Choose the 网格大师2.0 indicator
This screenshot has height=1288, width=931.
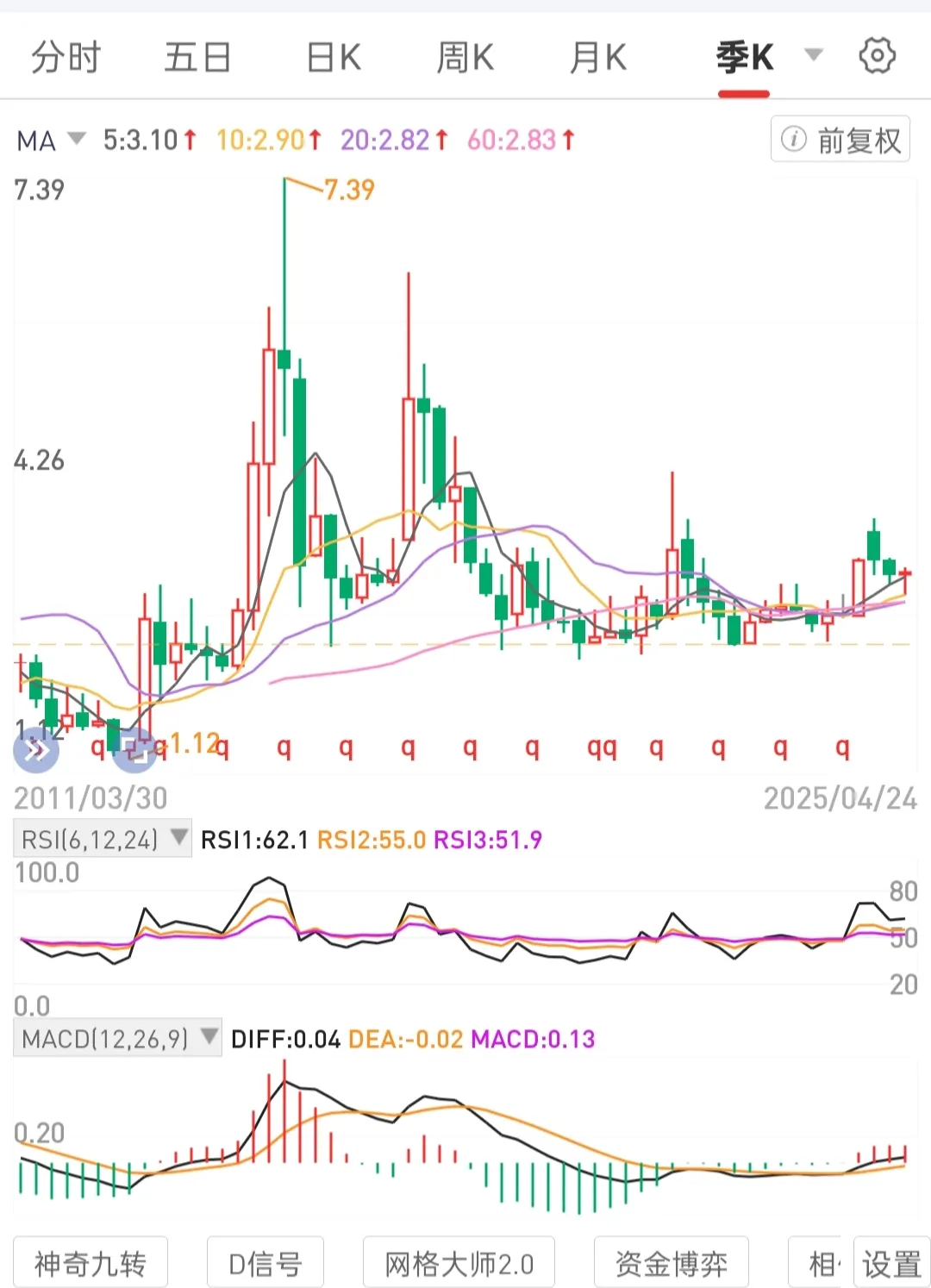[x=459, y=1264]
